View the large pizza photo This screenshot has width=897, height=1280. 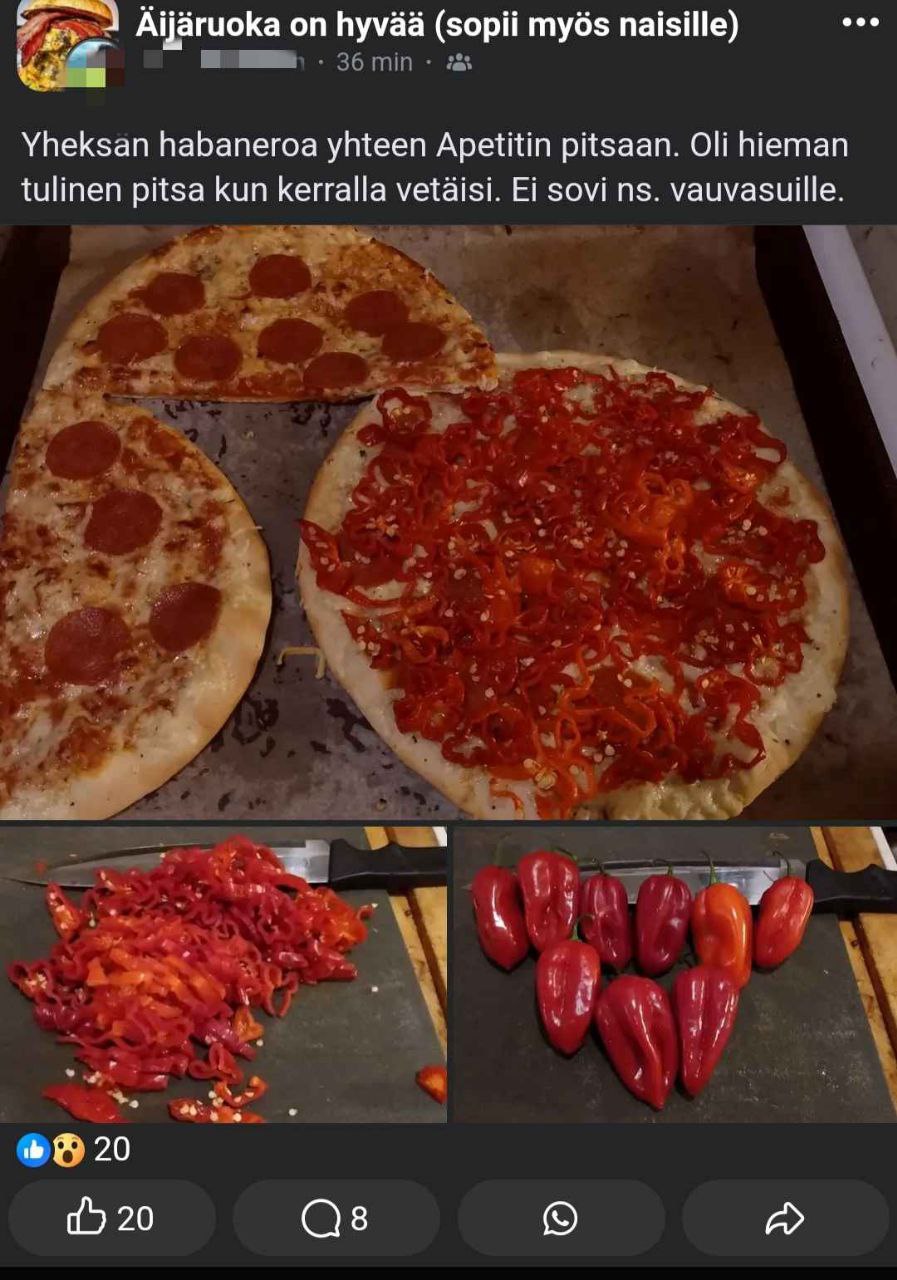(x=448, y=520)
